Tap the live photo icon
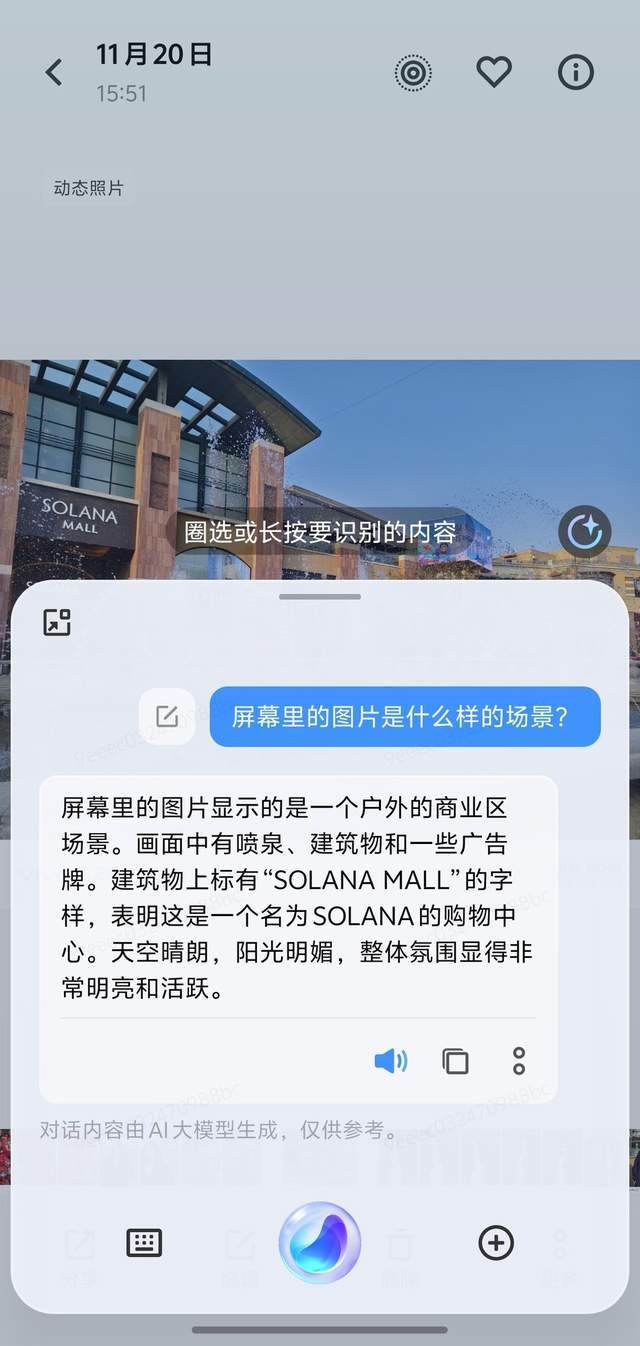The width and height of the screenshot is (640, 1346). point(413,72)
